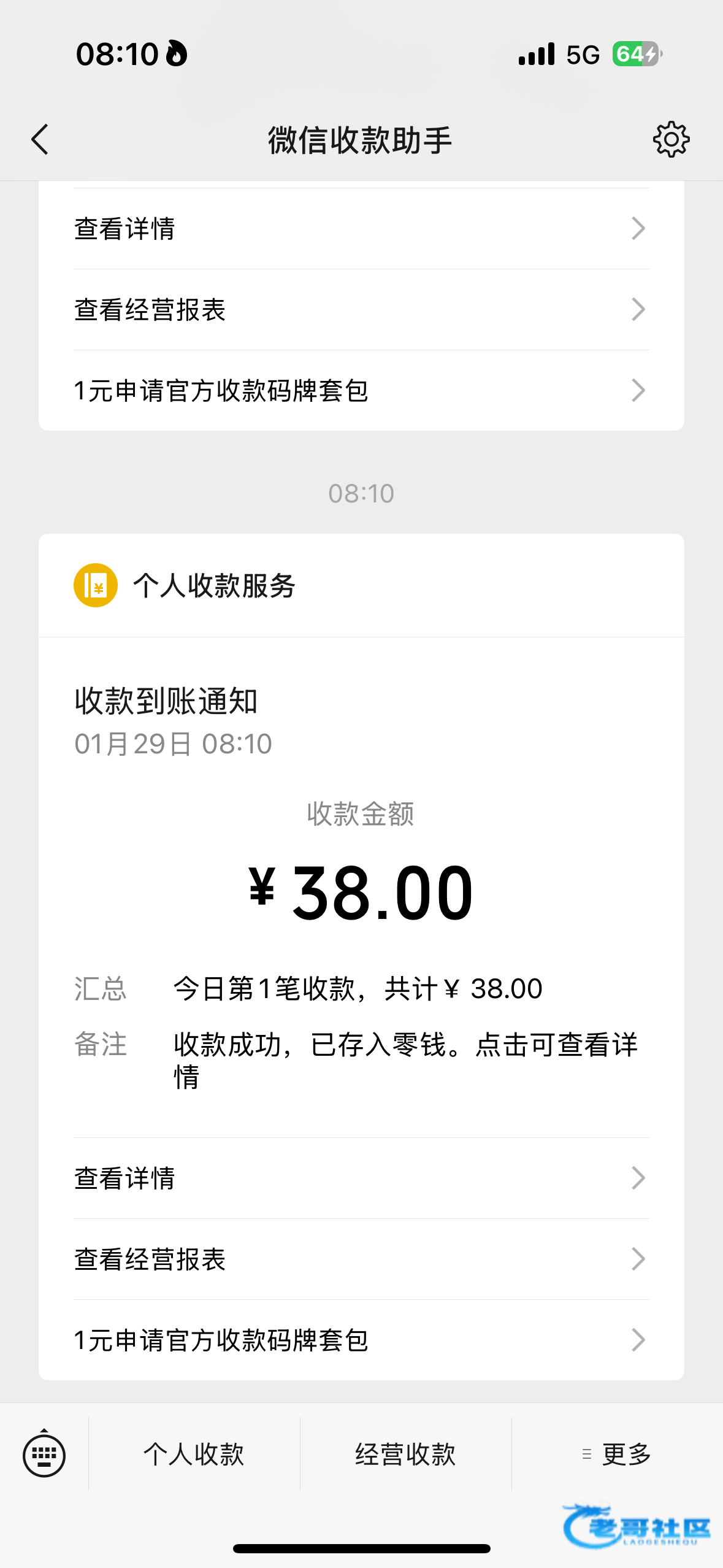Open the ¥38.00 收款到账通知 card
Image resolution: width=723 pixels, height=1568 pixels.
point(361,890)
